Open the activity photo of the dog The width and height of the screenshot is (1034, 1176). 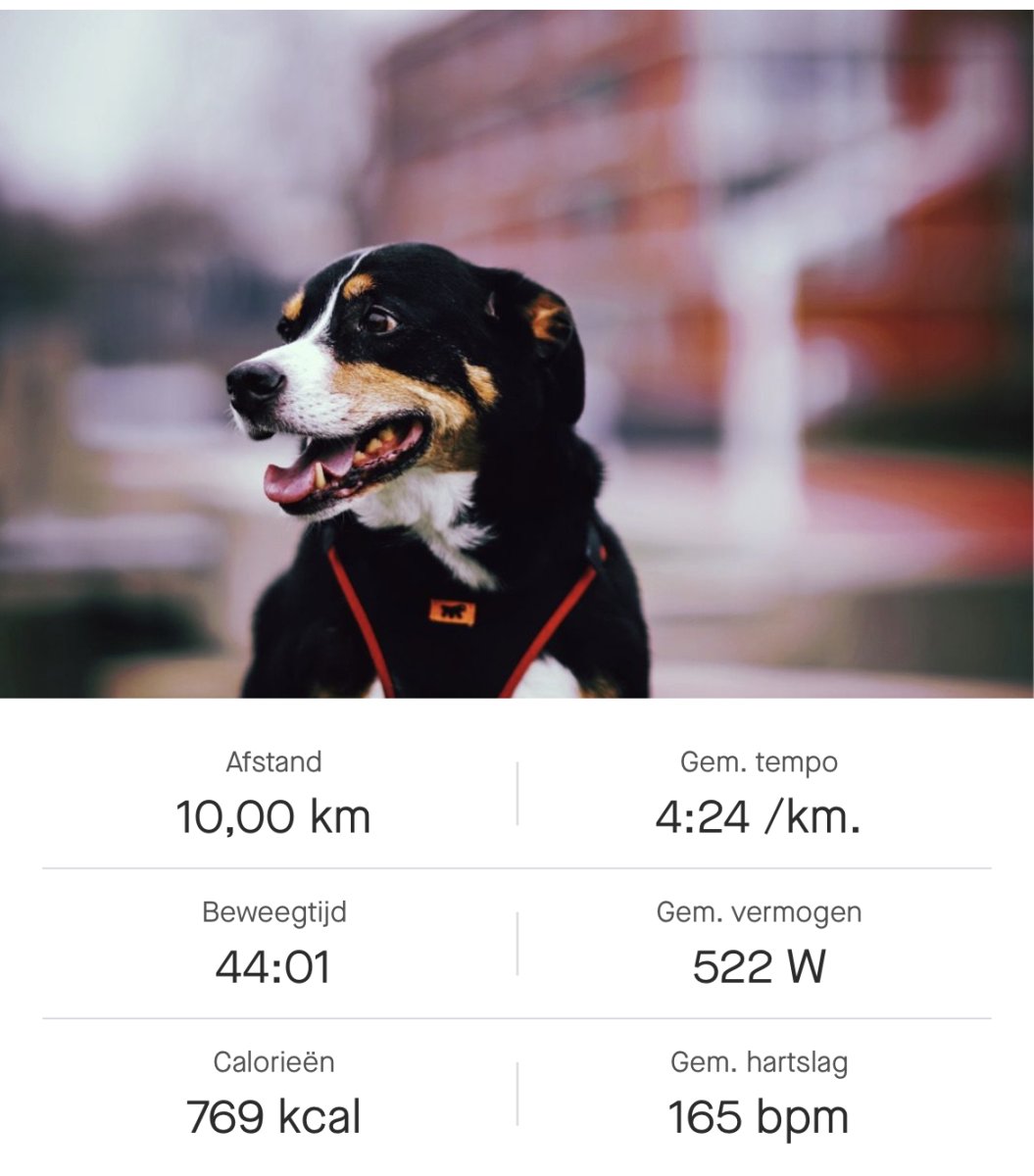point(517,355)
